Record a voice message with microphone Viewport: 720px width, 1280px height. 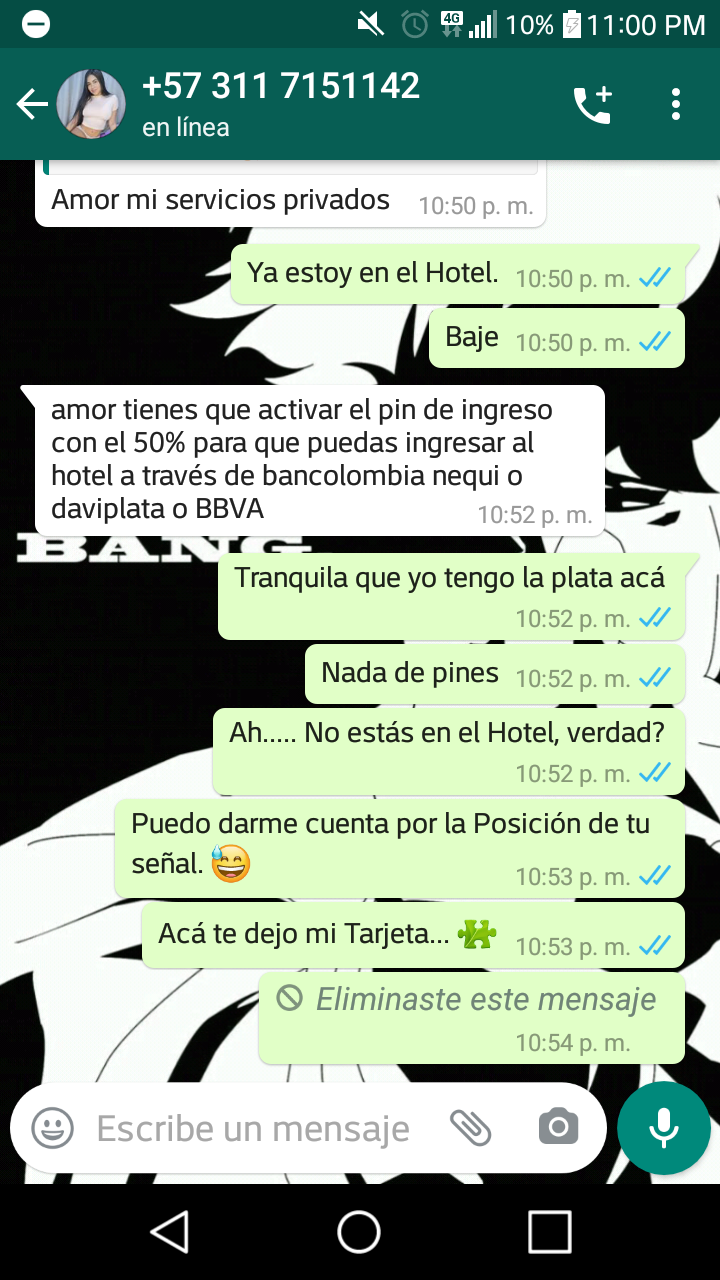pyautogui.click(x=664, y=1128)
